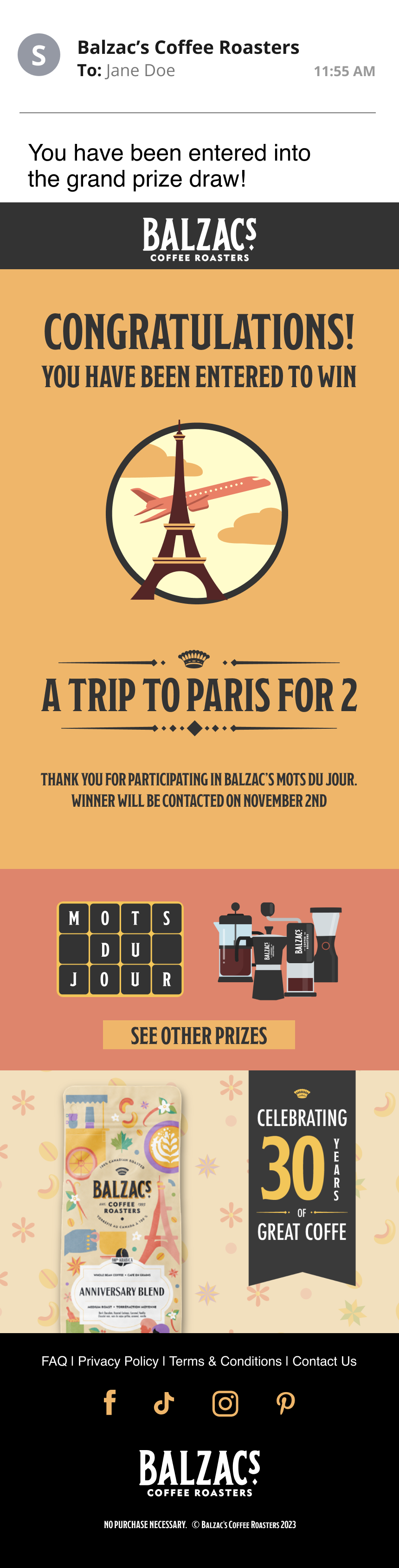Viewport: 399px width, 1568px height.
Task: Open Balzac's TikTok profile
Action: [164, 1403]
